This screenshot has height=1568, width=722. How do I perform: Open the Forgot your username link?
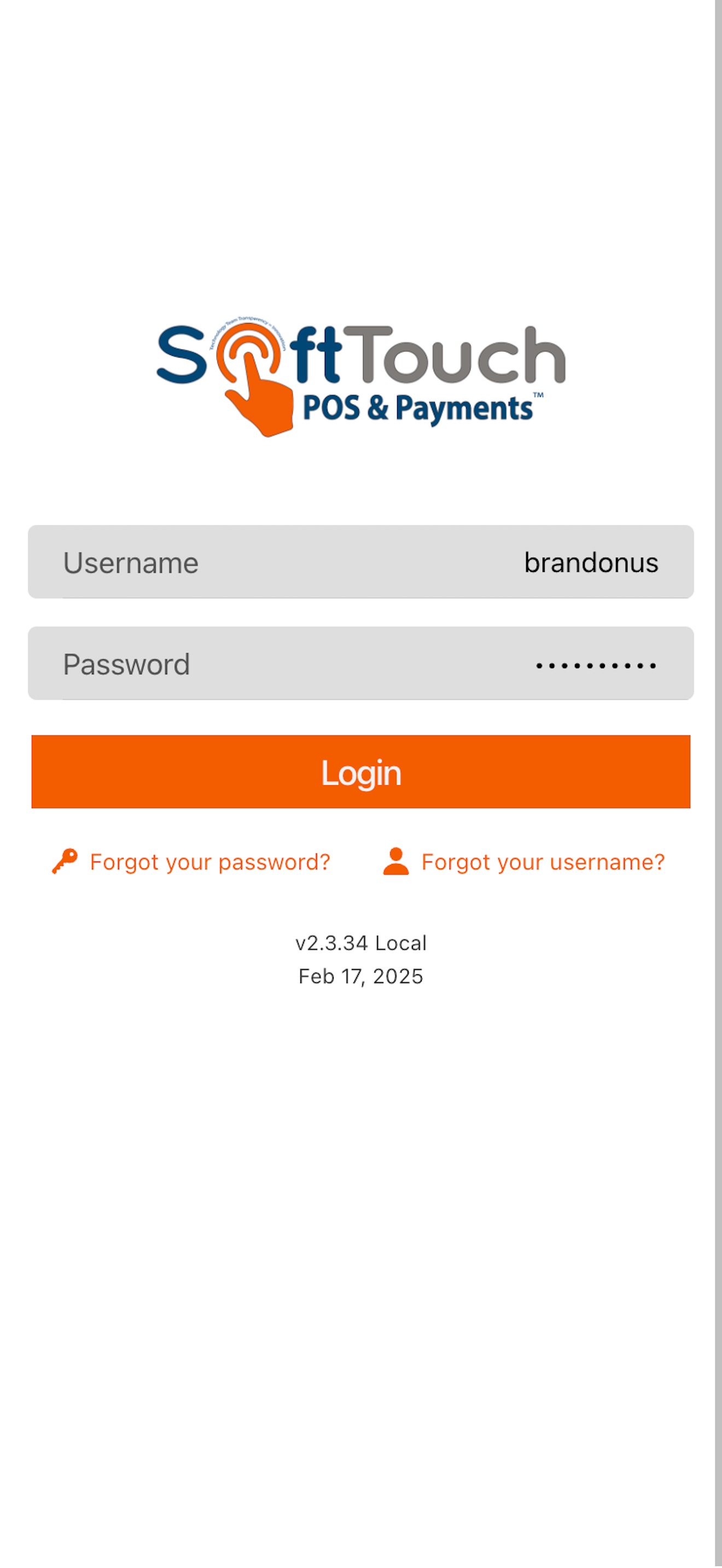click(x=544, y=861)
